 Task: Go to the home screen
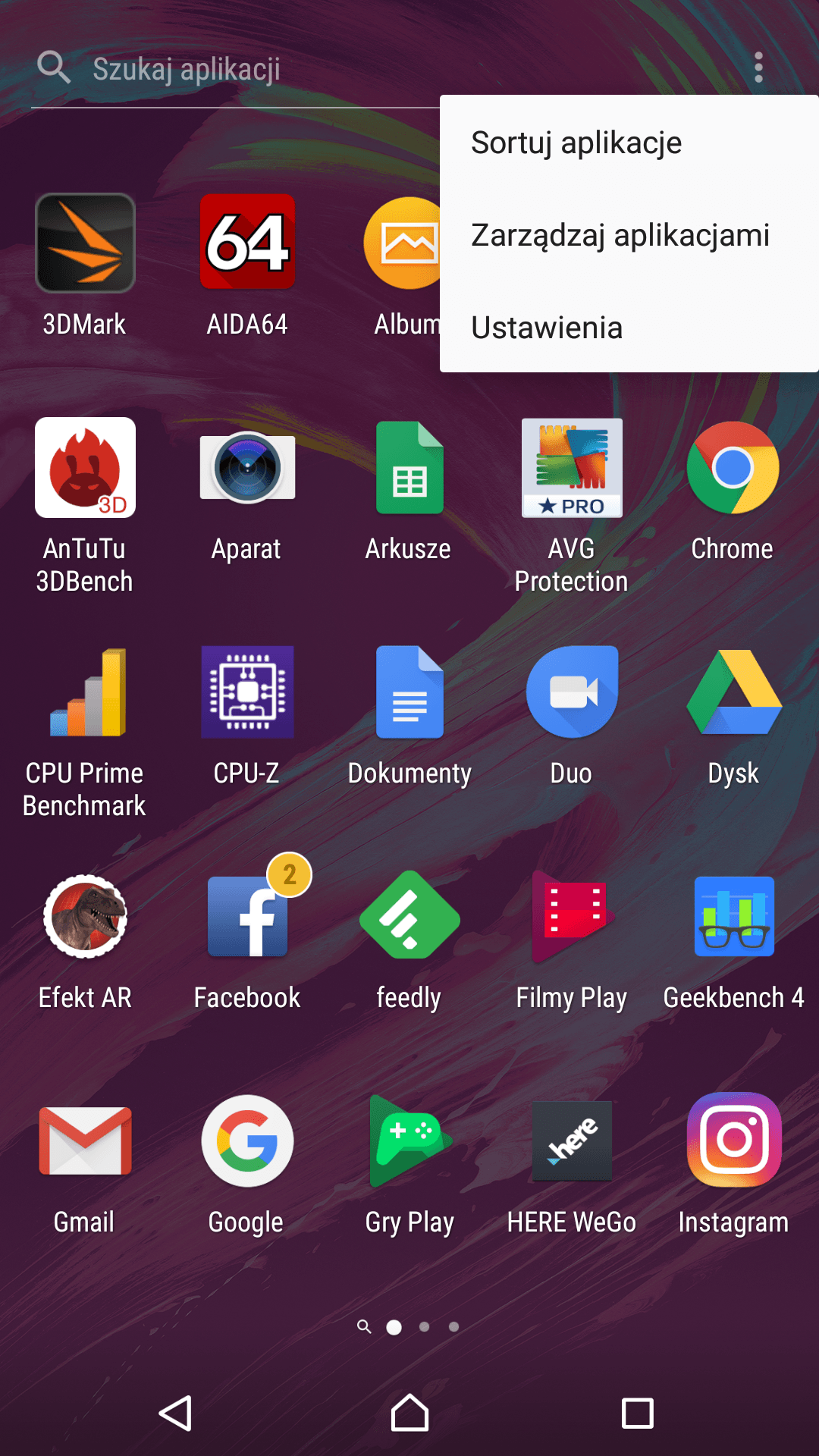(x=409, y=1414)
